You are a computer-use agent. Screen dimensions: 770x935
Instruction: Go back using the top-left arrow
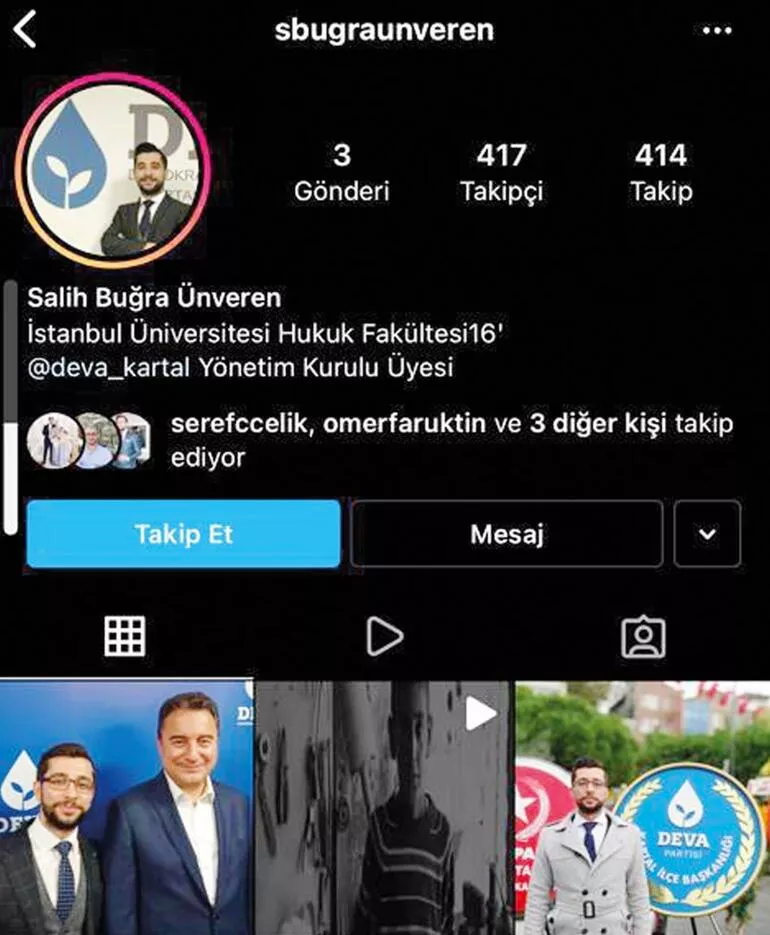pos(25,30)
